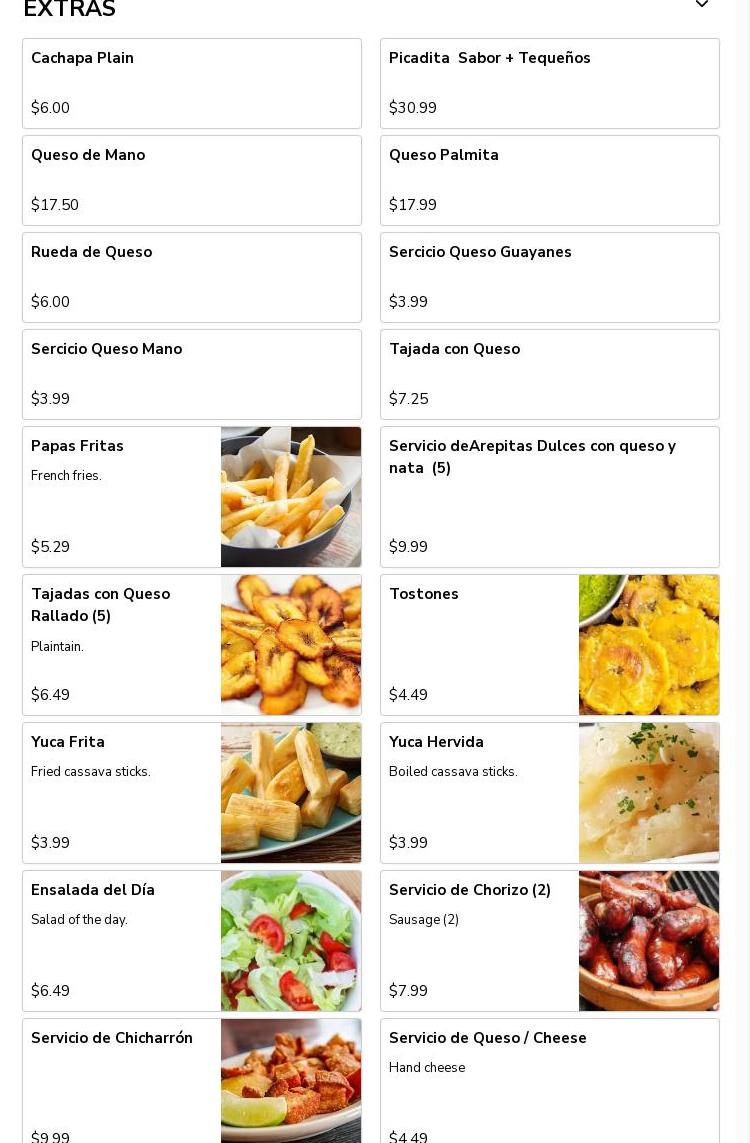This screenshot has height=1143, width=750.
Task: Collapse the Extras section chevron
Action: (702, 5)
